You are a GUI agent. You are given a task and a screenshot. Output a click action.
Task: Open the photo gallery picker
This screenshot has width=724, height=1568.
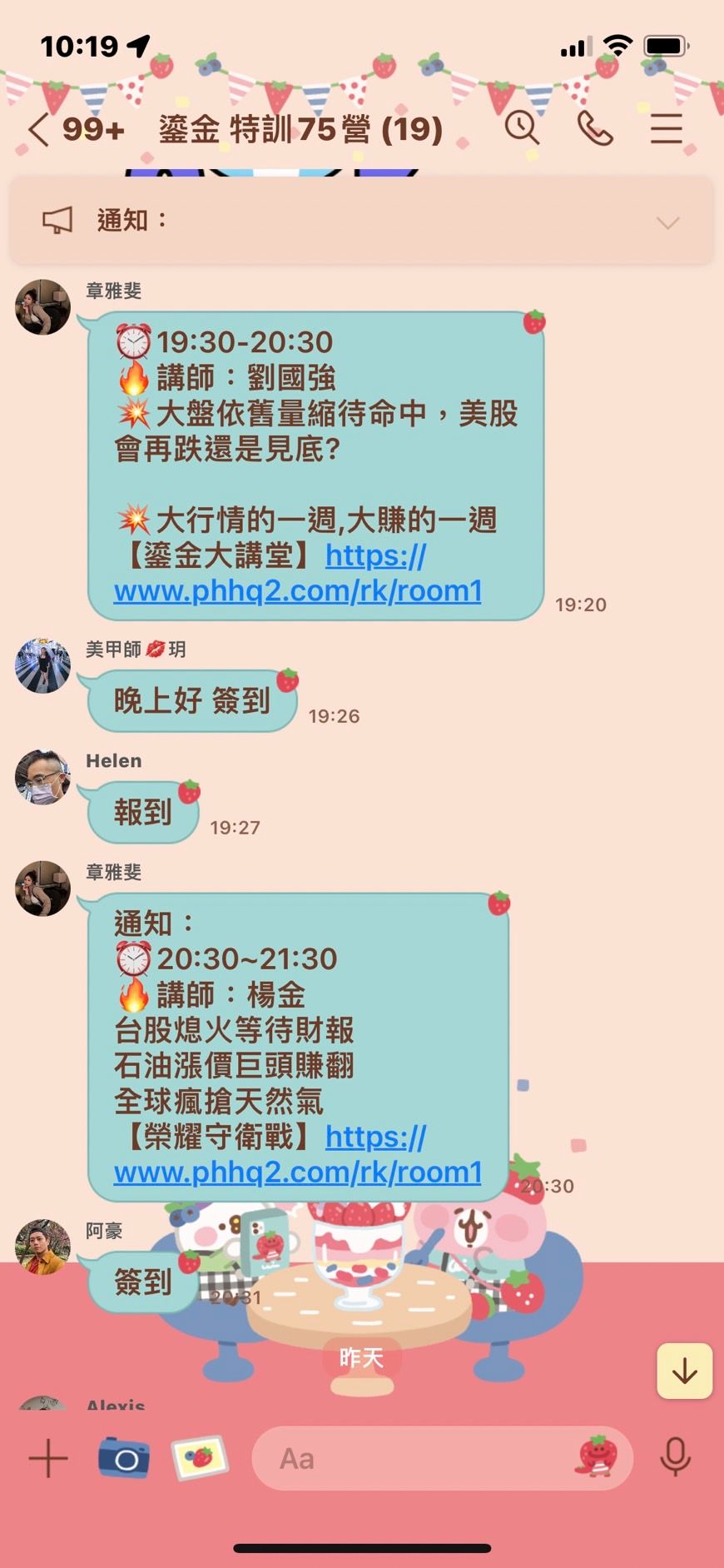pos(200,1458)
